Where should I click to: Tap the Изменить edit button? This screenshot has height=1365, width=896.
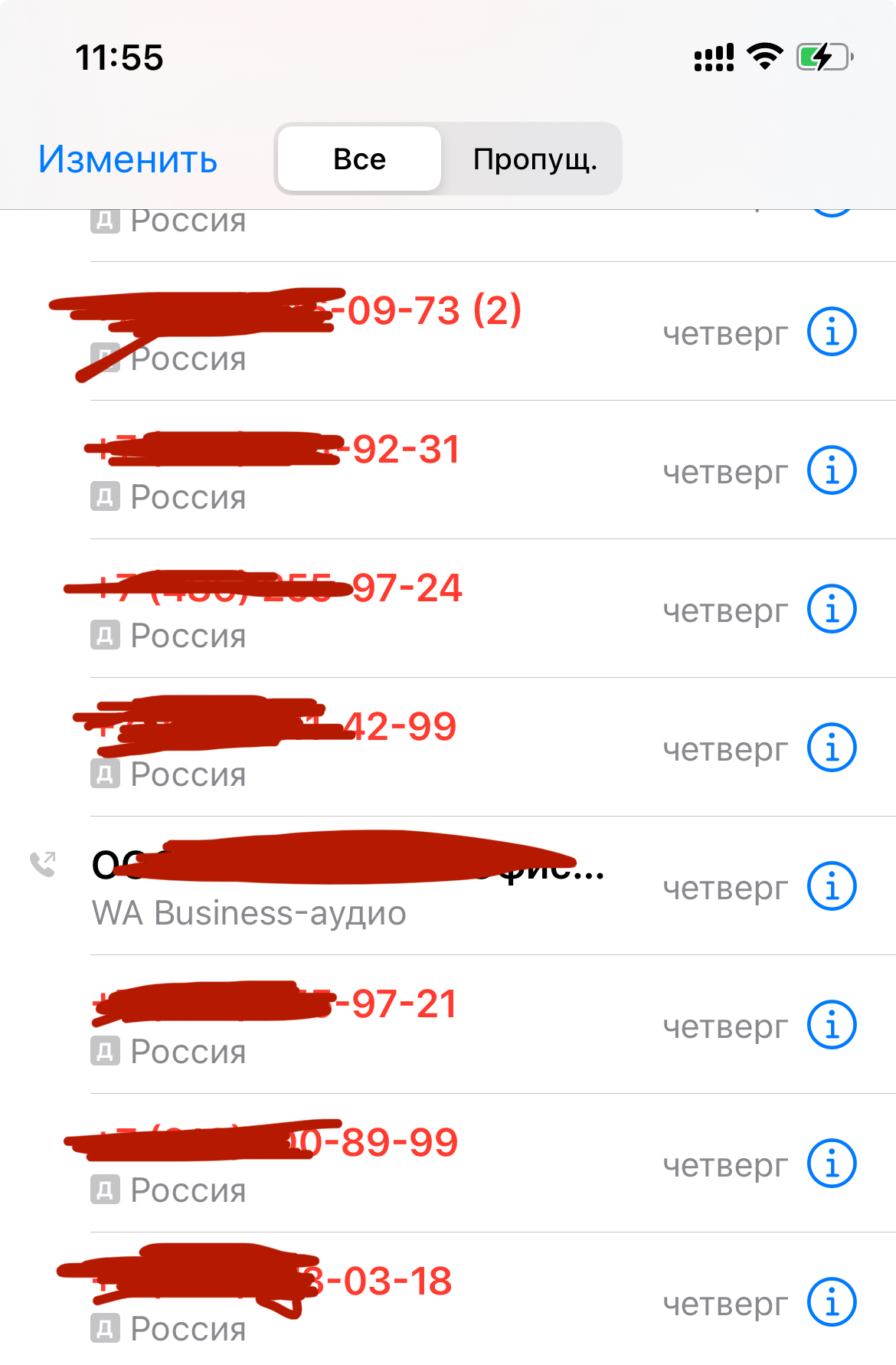tap(128, 159)
